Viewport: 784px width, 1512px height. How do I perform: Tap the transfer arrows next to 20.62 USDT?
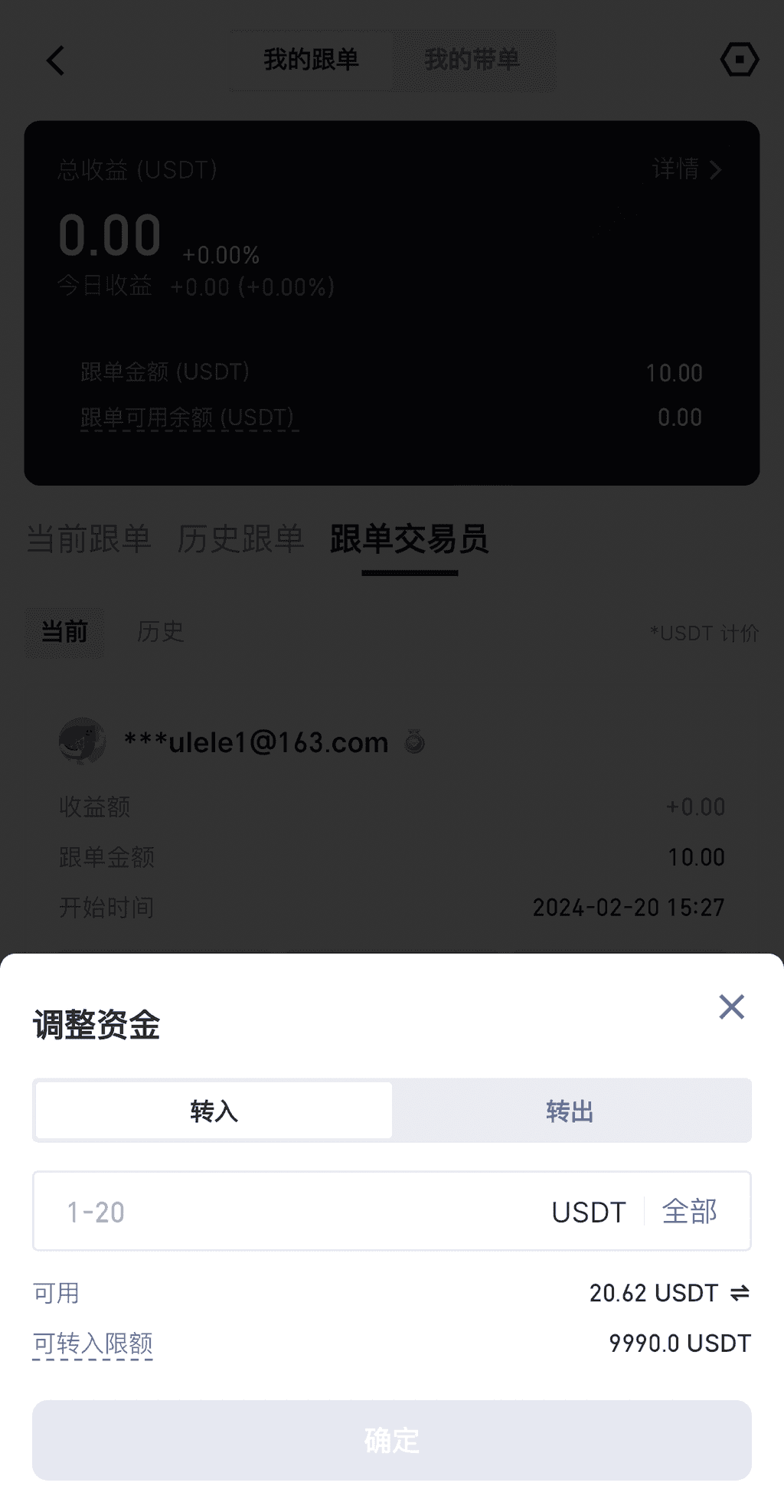tap(740, 1293)
